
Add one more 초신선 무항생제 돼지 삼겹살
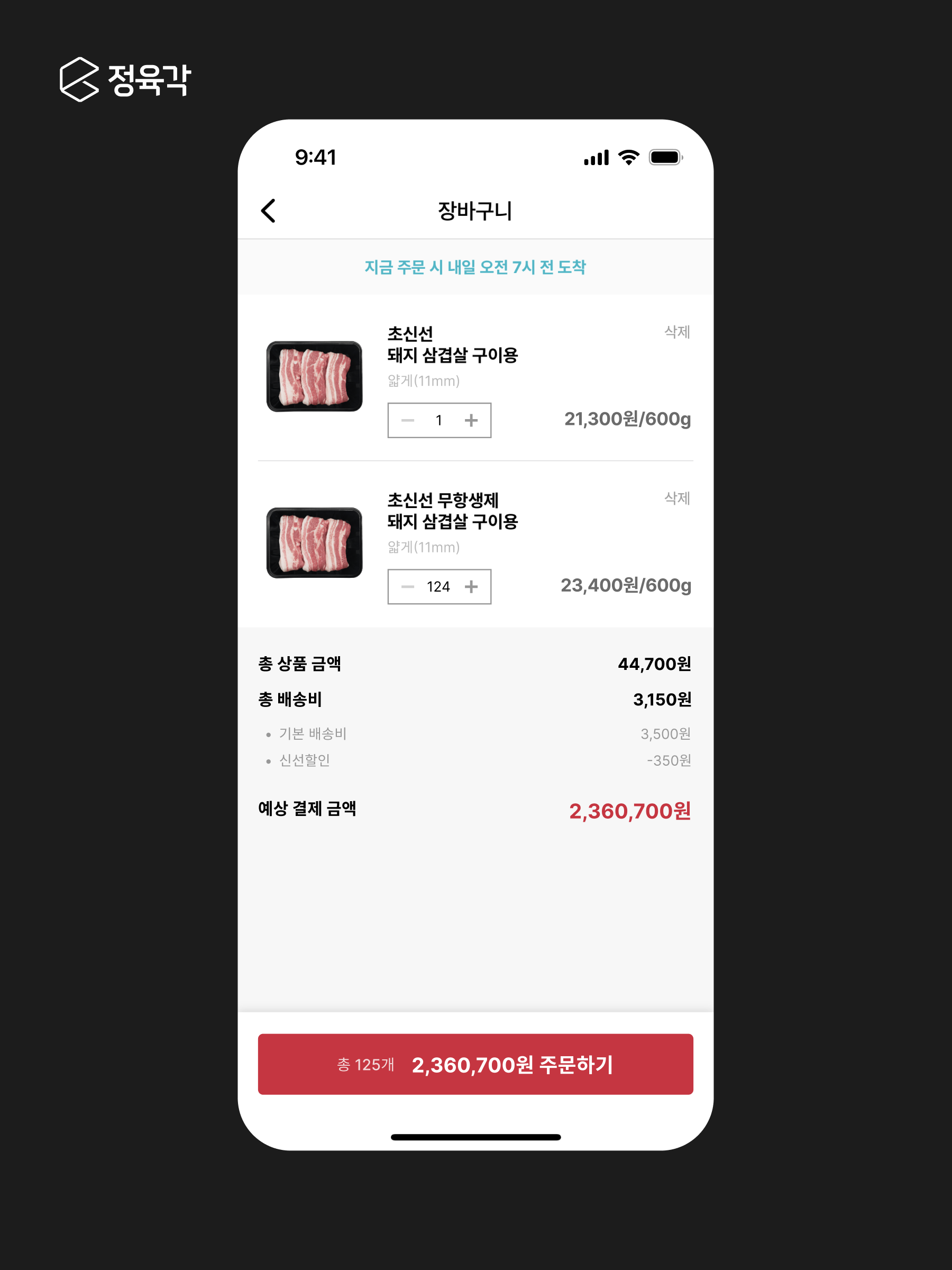click(x=471, y=587)
